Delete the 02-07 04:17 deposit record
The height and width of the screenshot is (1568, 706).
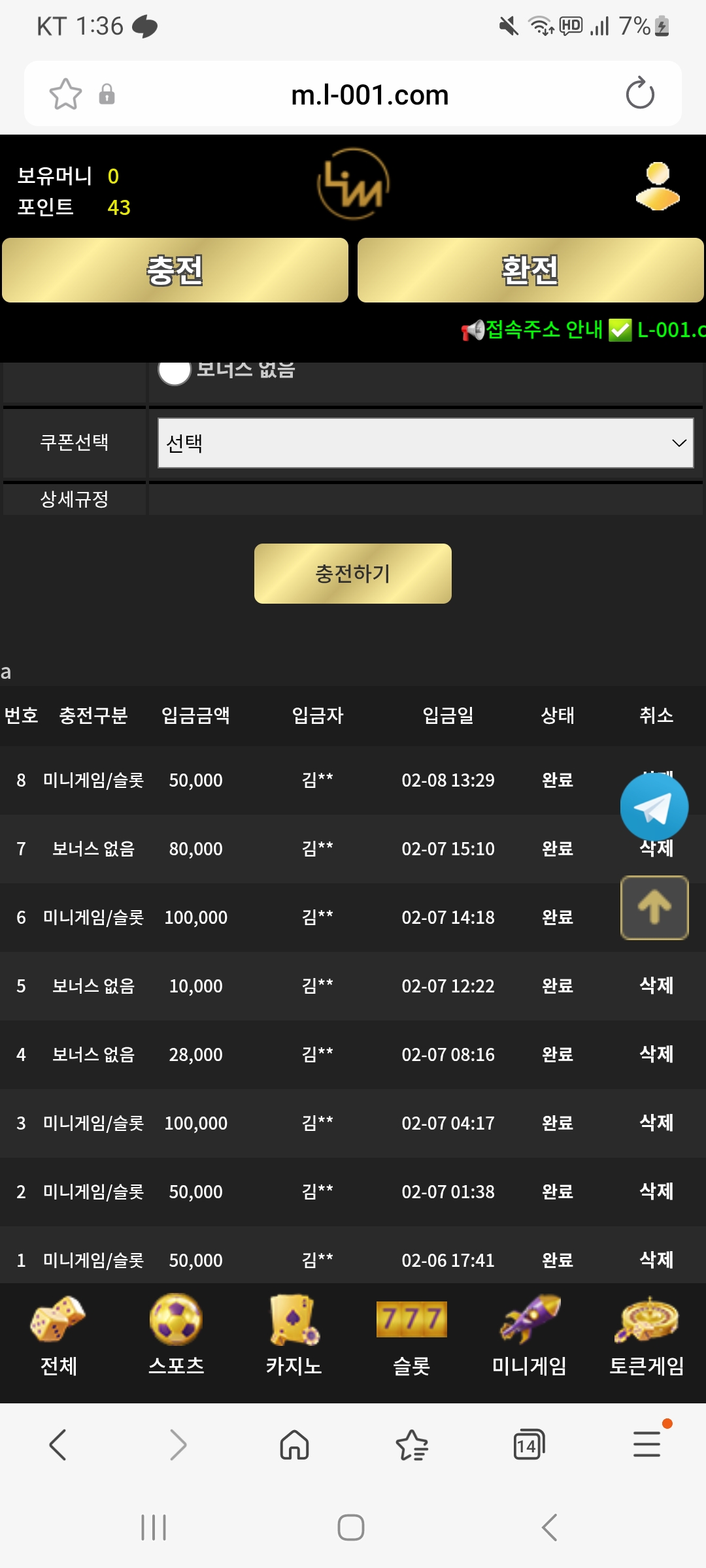[656, 1122]
